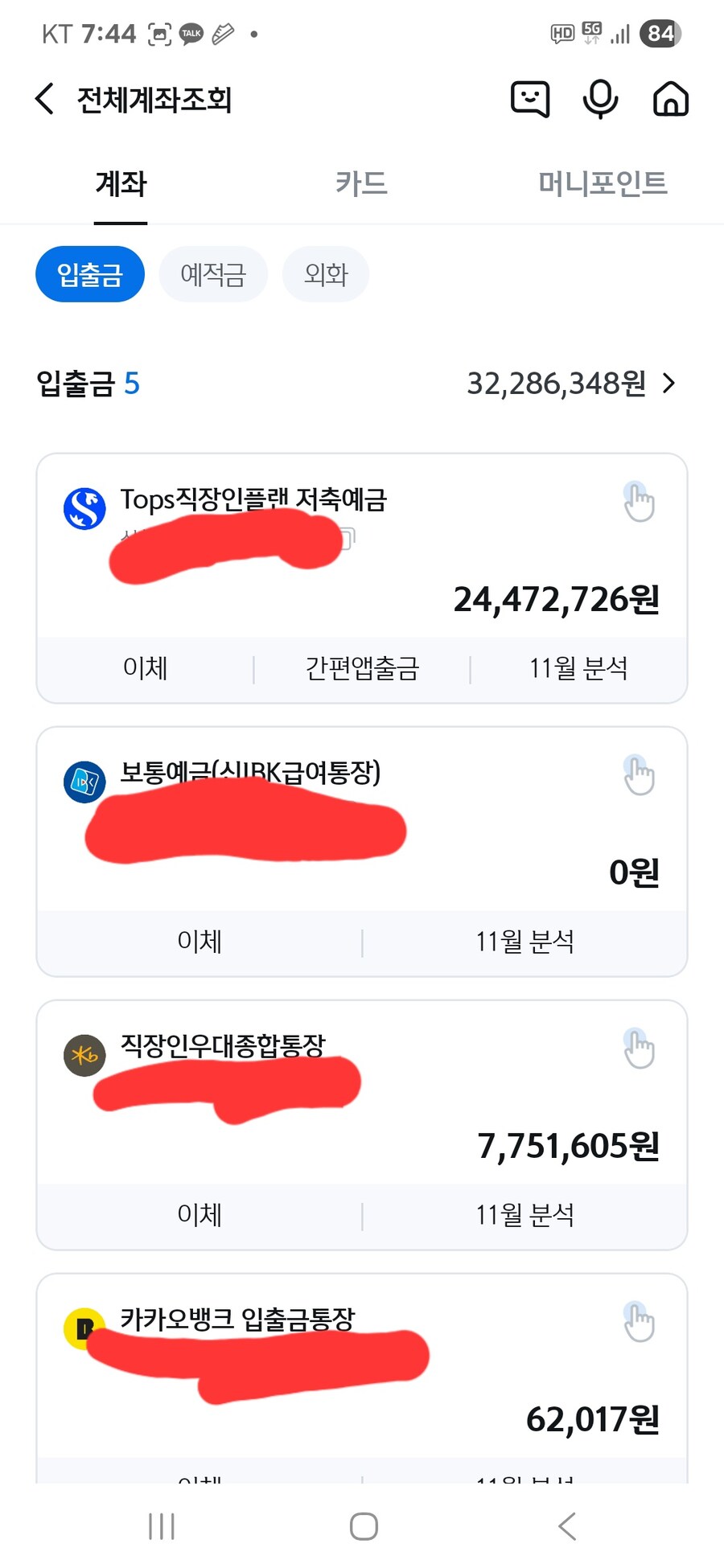Select the 예적금 chip
The width and height of the screenshot is (724, 1568).
[x=213, y=275]
